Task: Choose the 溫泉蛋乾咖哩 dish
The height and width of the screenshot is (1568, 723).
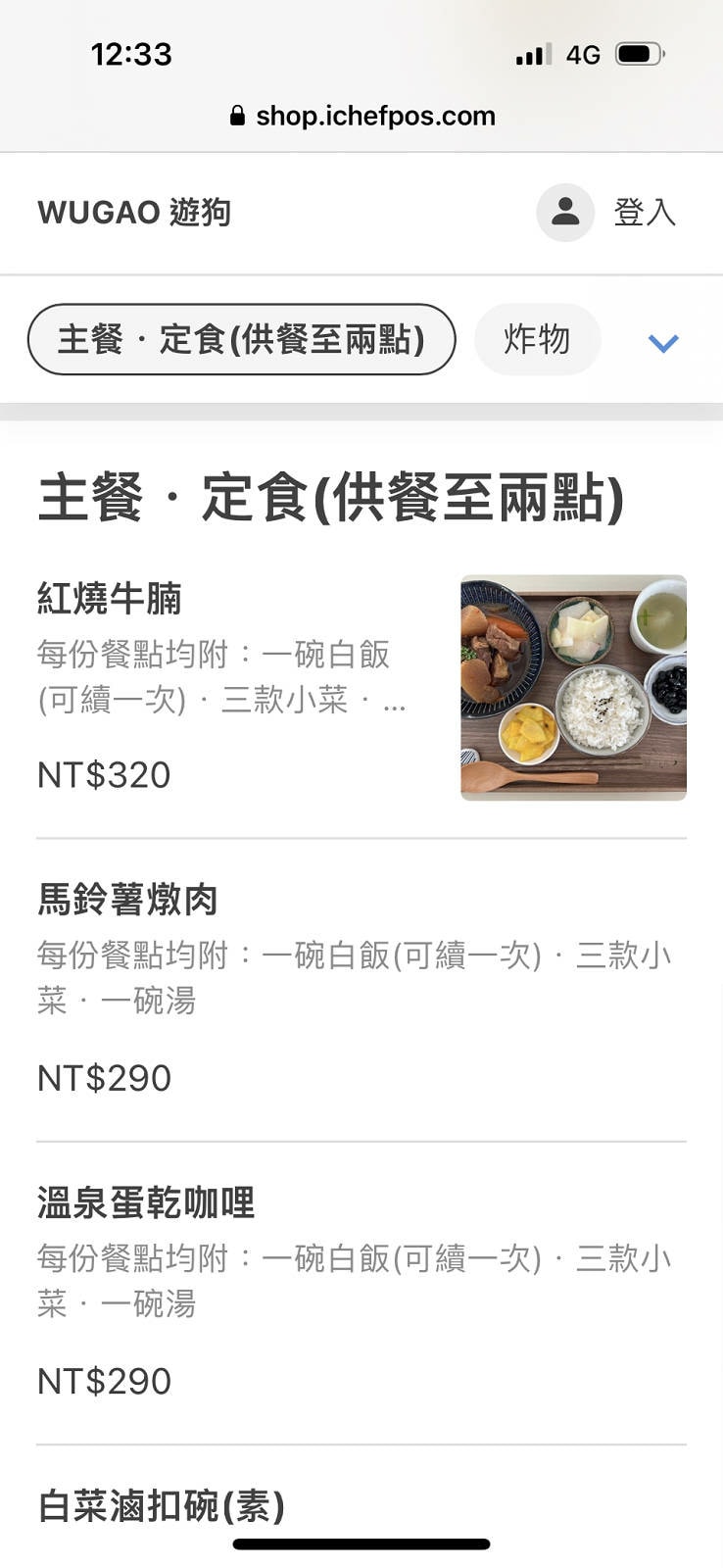Action: point(146,1202)
